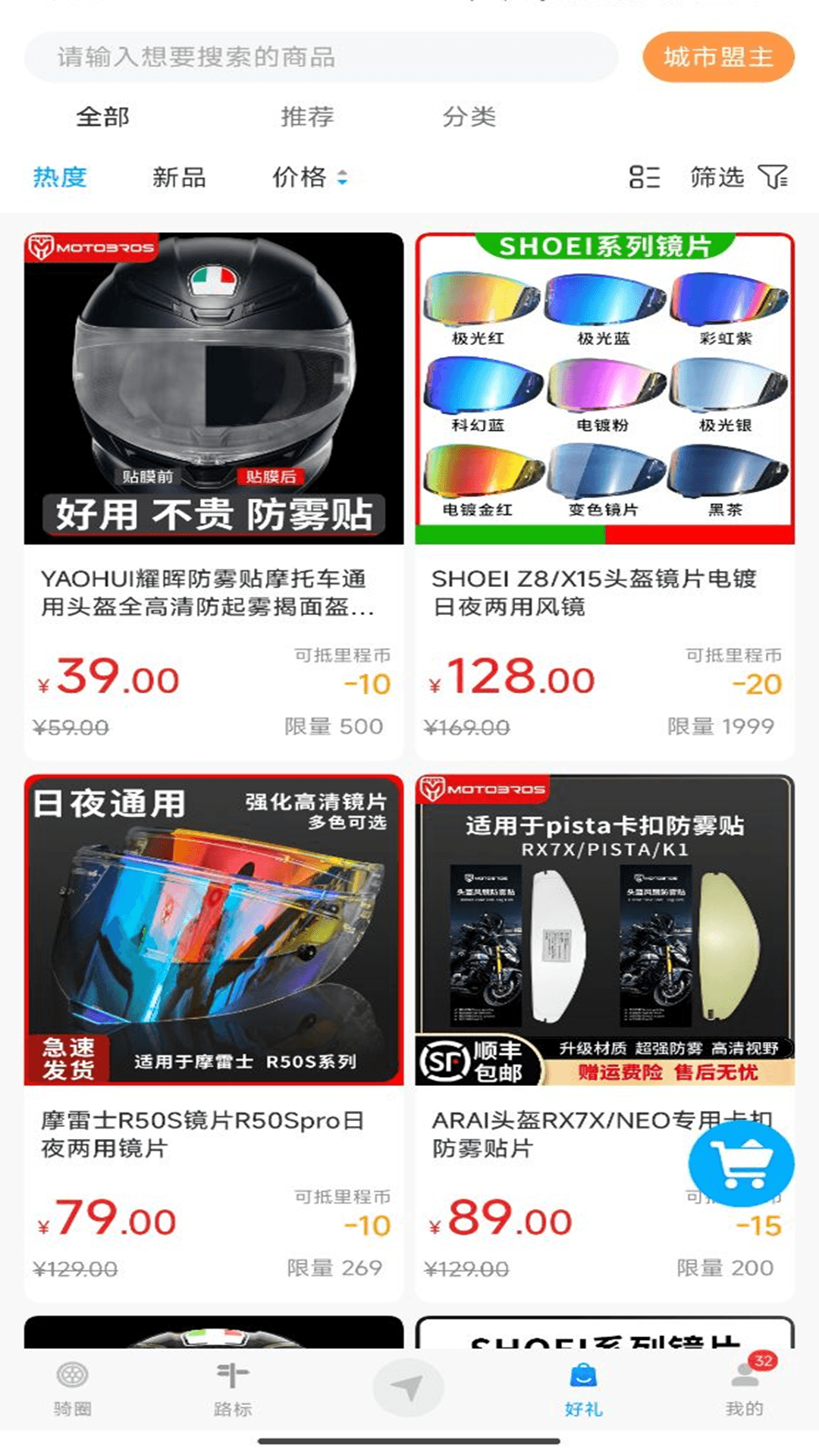The width and height of the screenshot is (819, 1456).
Task: Open the 筛选 filter options
Action: 739,177
